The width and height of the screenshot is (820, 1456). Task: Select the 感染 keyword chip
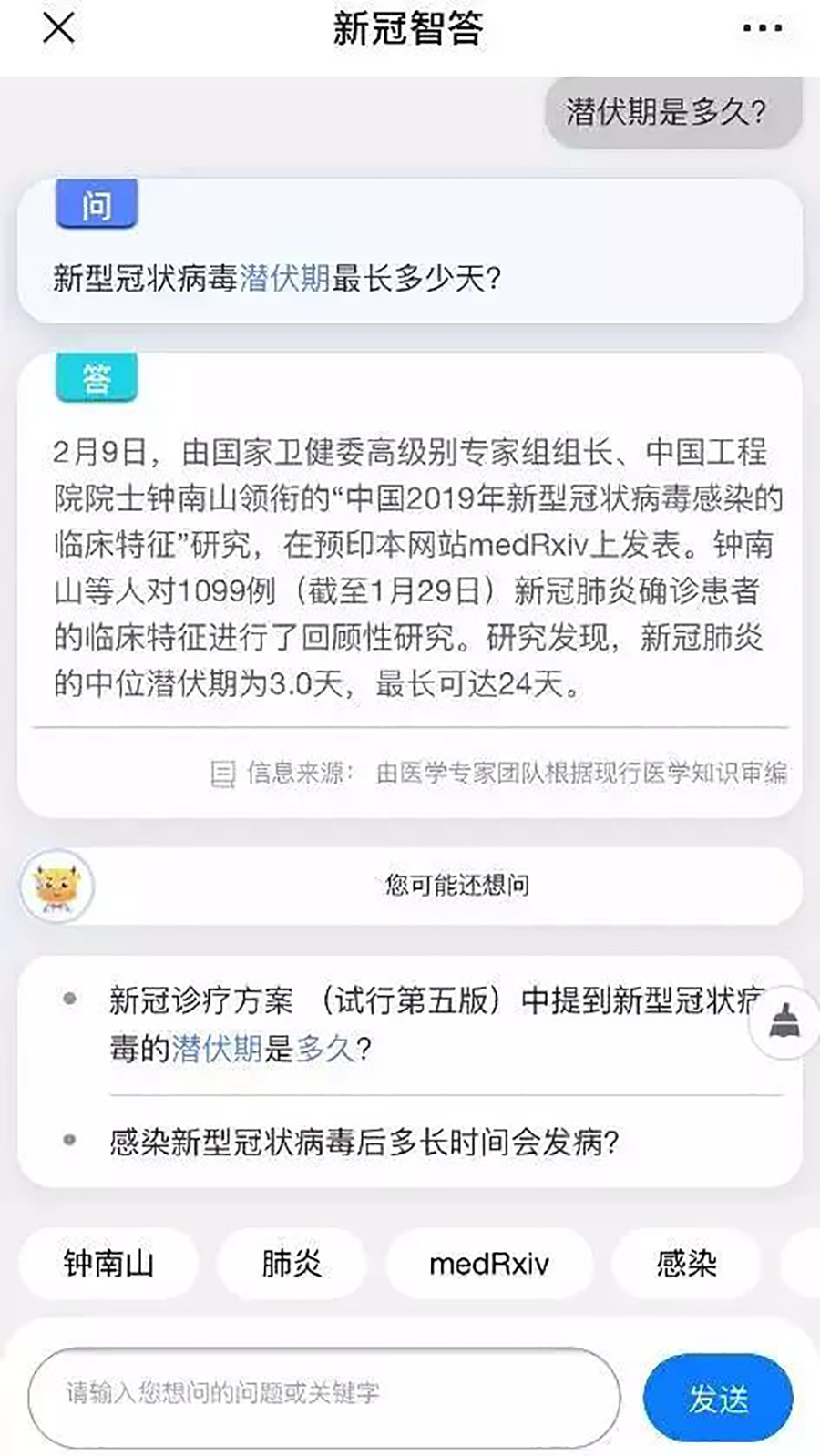(686, 1264)
